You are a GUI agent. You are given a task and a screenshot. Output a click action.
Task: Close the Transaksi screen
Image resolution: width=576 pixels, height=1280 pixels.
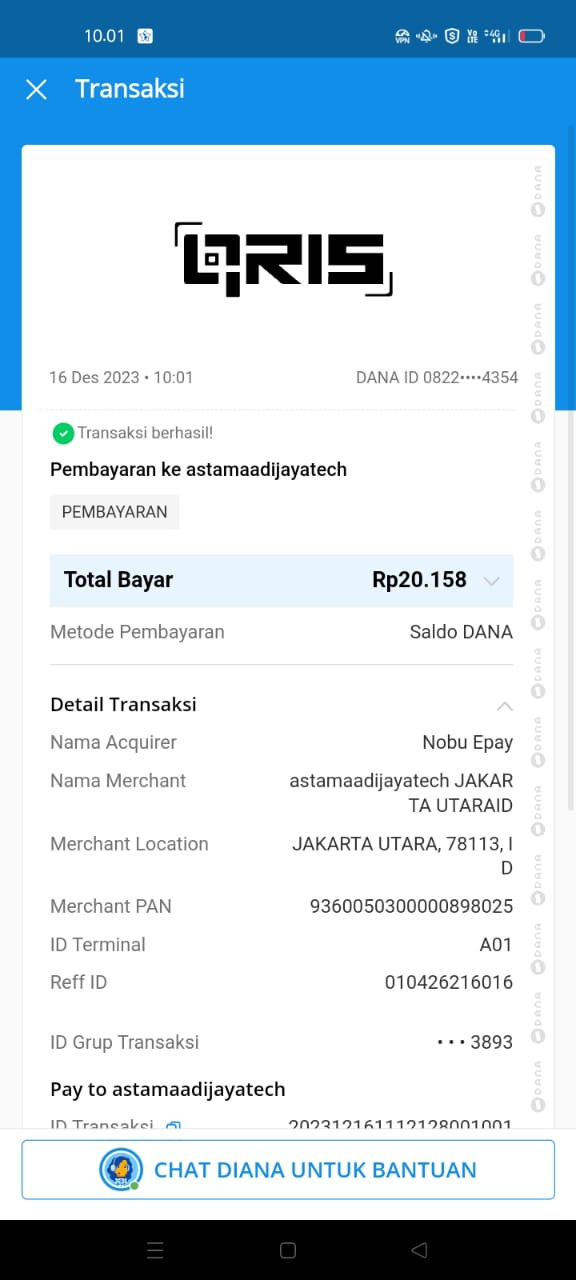36,90
